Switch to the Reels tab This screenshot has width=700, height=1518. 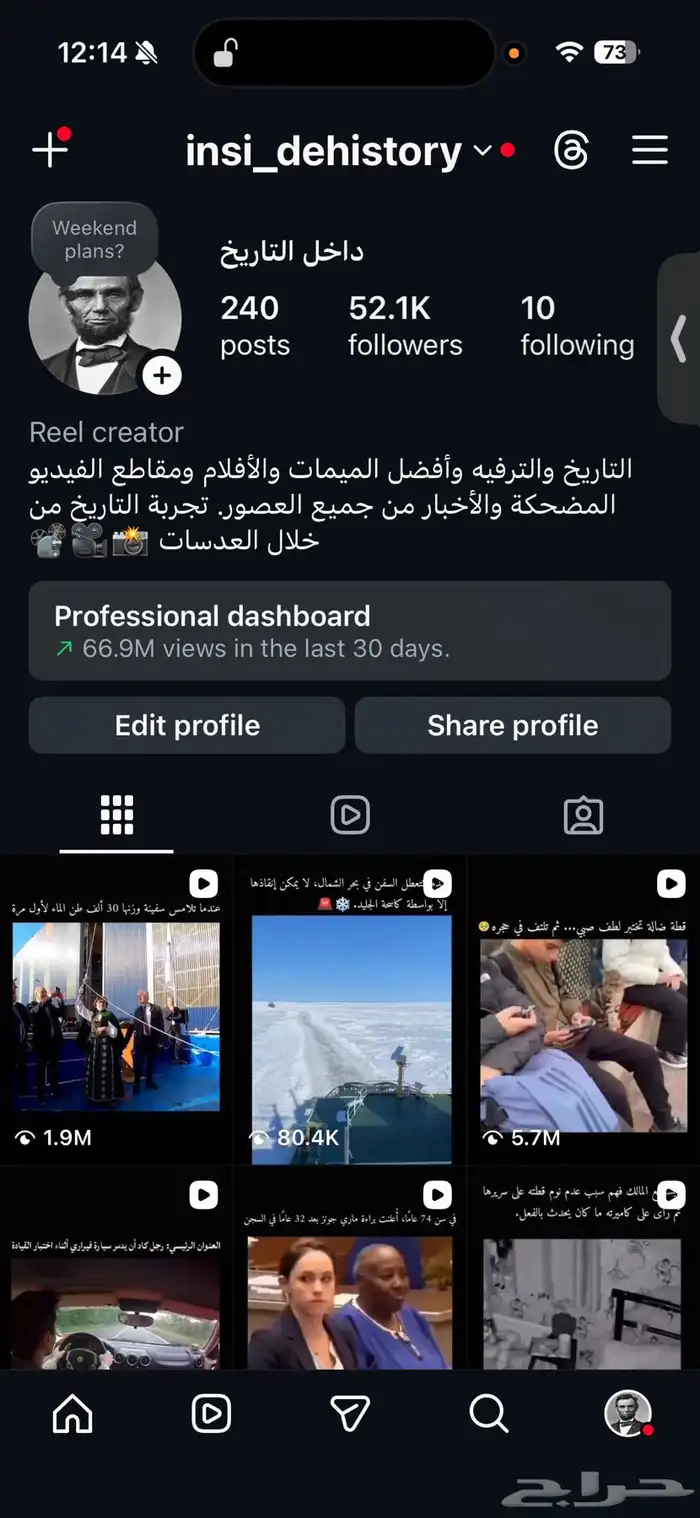tap(350, 816)
